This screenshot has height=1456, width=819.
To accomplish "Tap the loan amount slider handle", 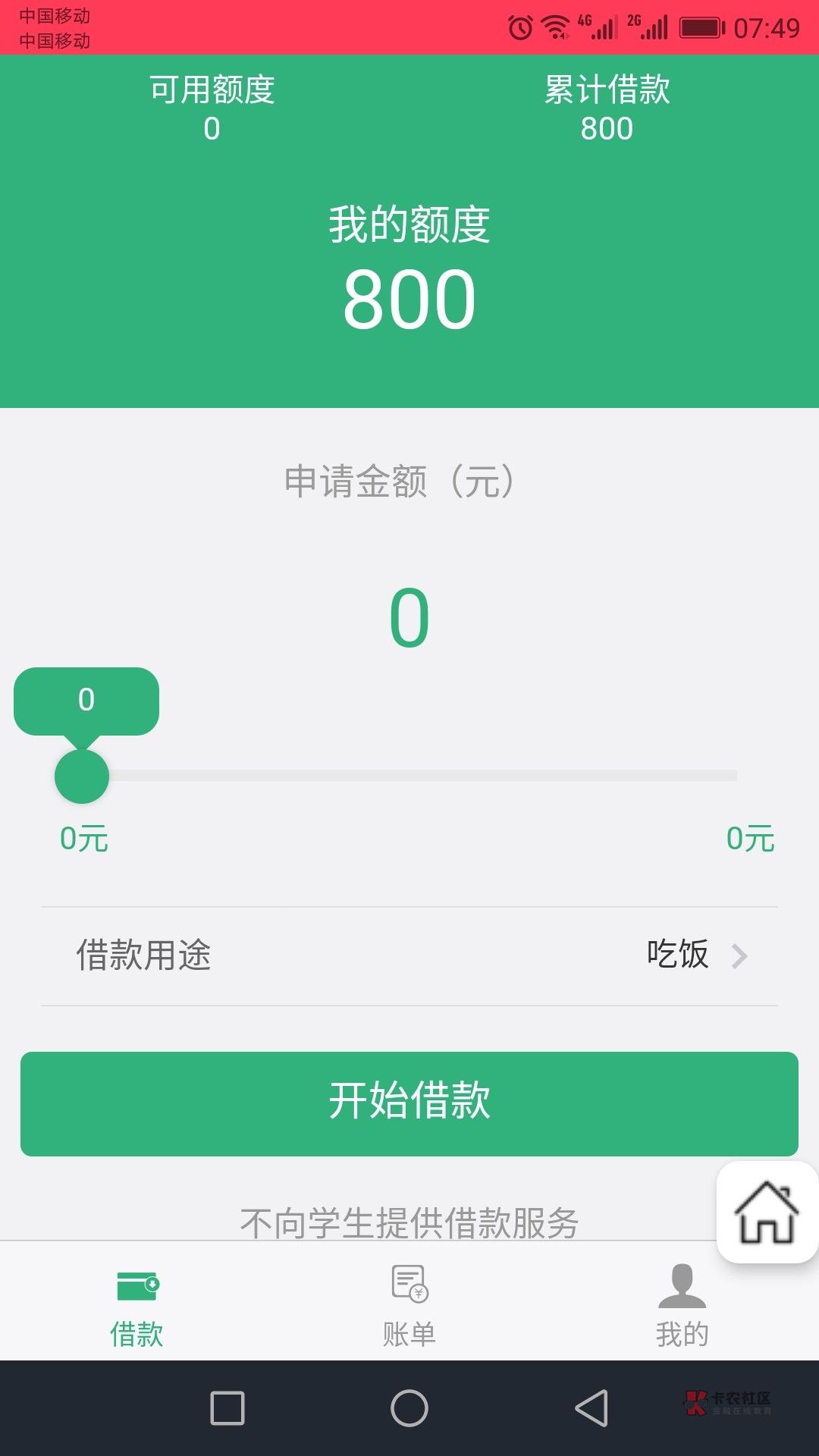I will 82,776.
